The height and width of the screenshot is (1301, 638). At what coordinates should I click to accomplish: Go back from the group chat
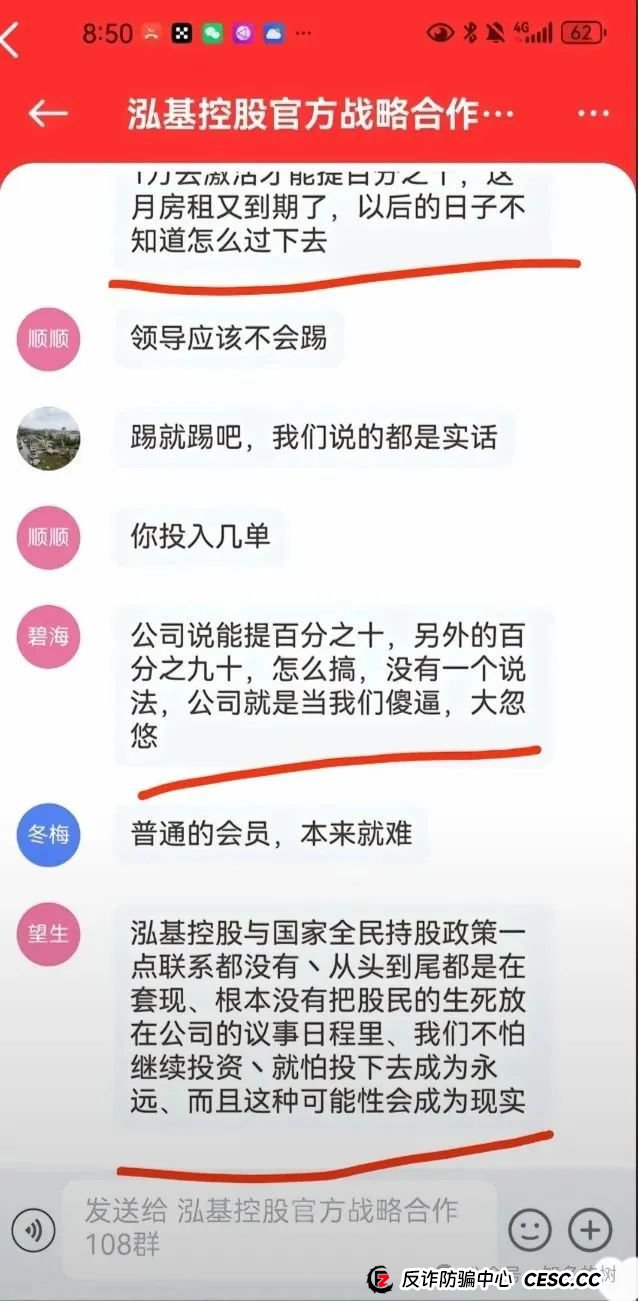tap(47, 115)
